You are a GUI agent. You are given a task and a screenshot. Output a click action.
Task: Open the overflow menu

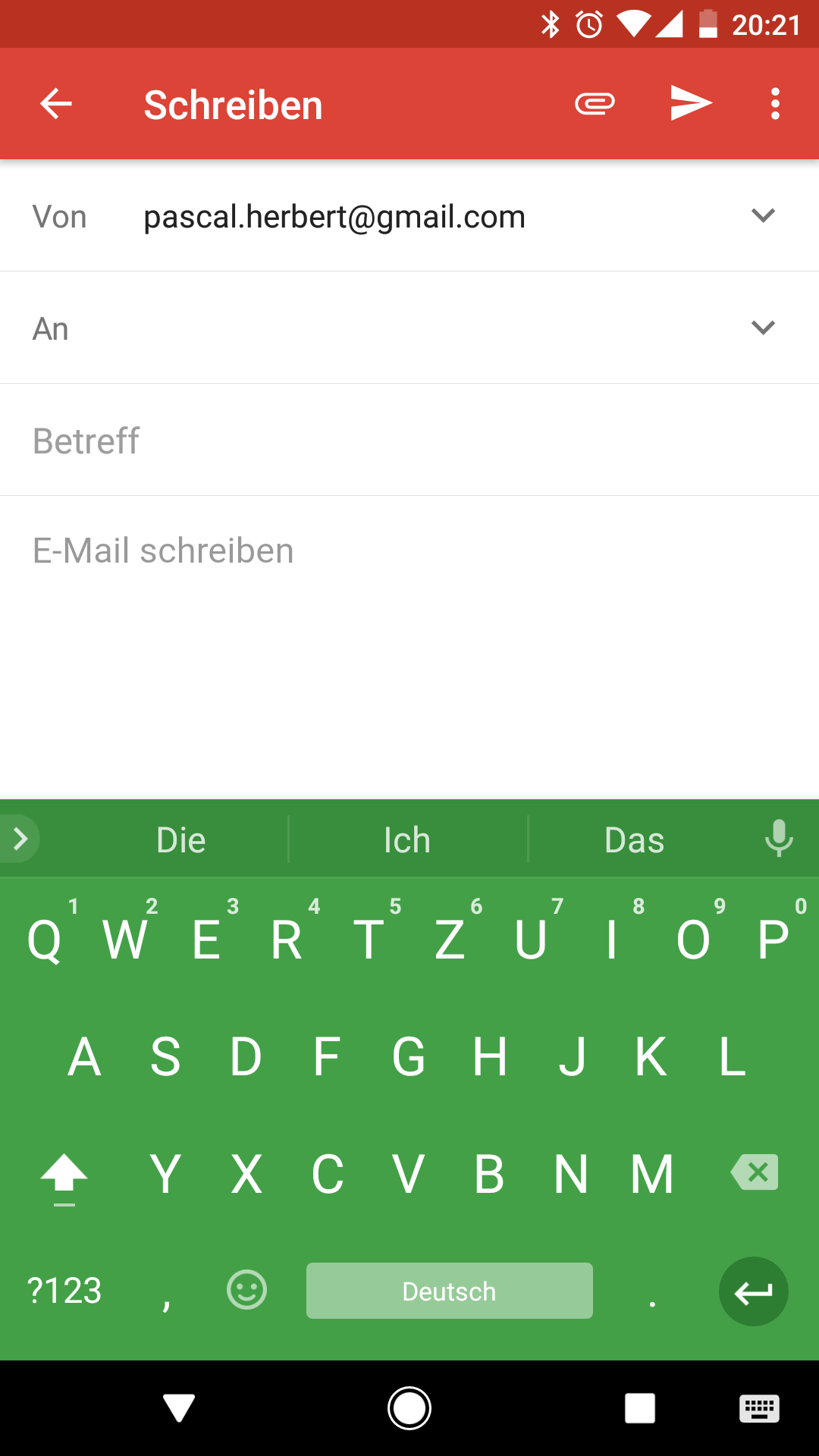[775, 104]
